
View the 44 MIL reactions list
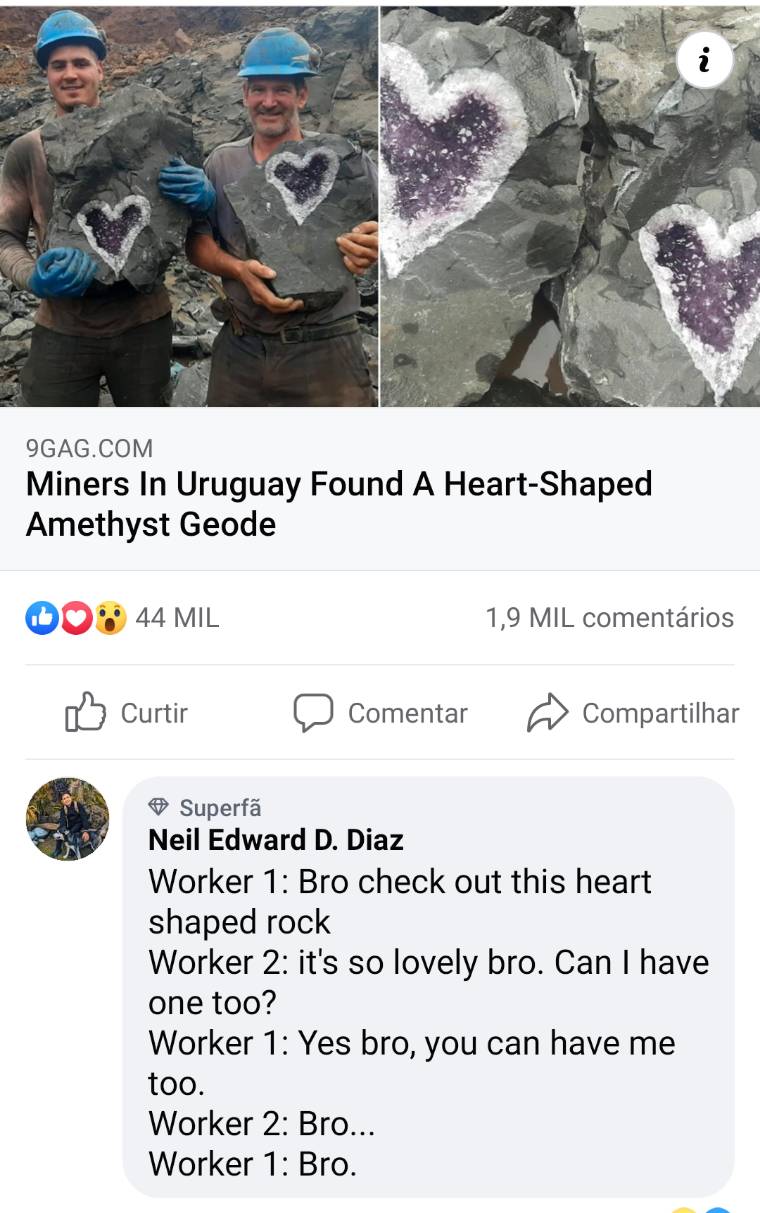[x=122, y=618]
